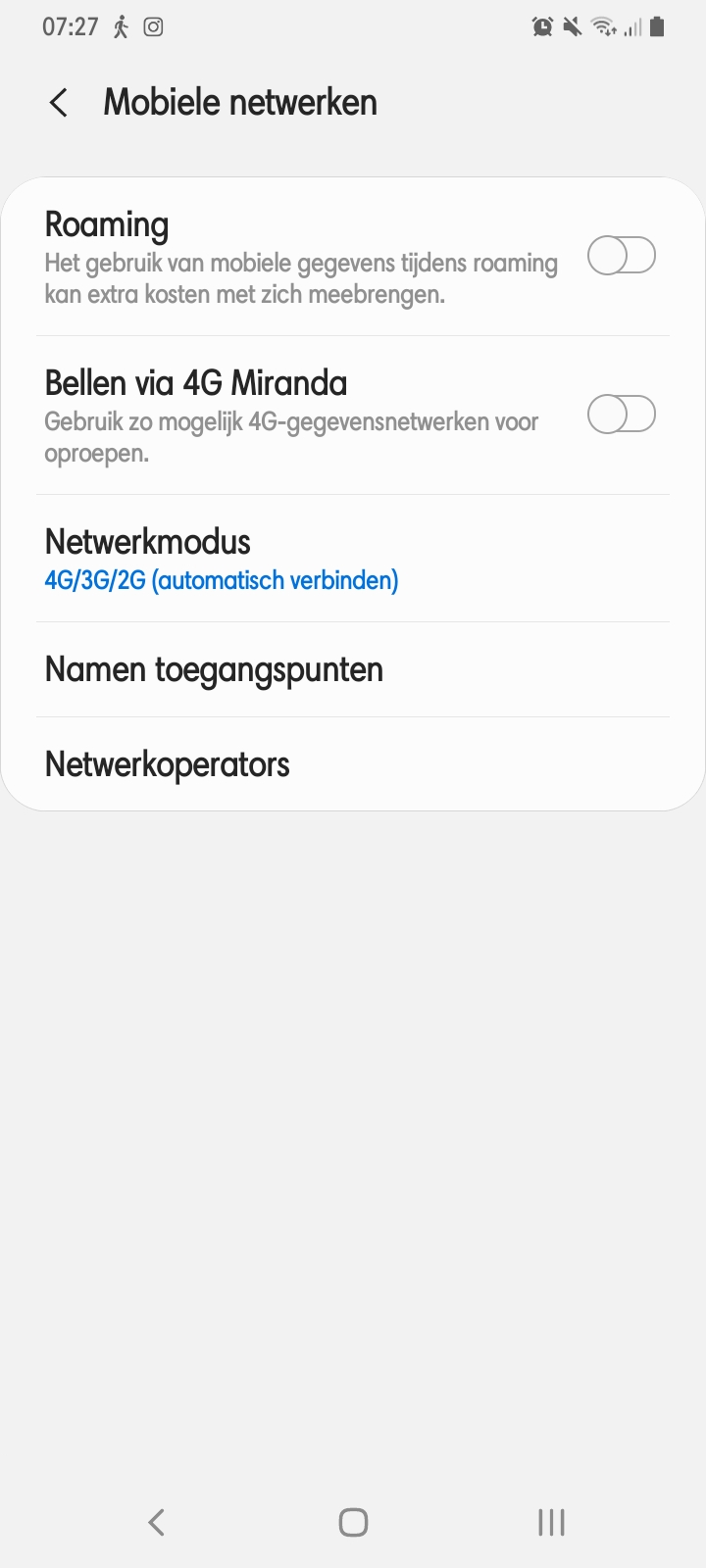706x1568 pixels.
Task: Tap the system home button
Action: click(353, 1522)
